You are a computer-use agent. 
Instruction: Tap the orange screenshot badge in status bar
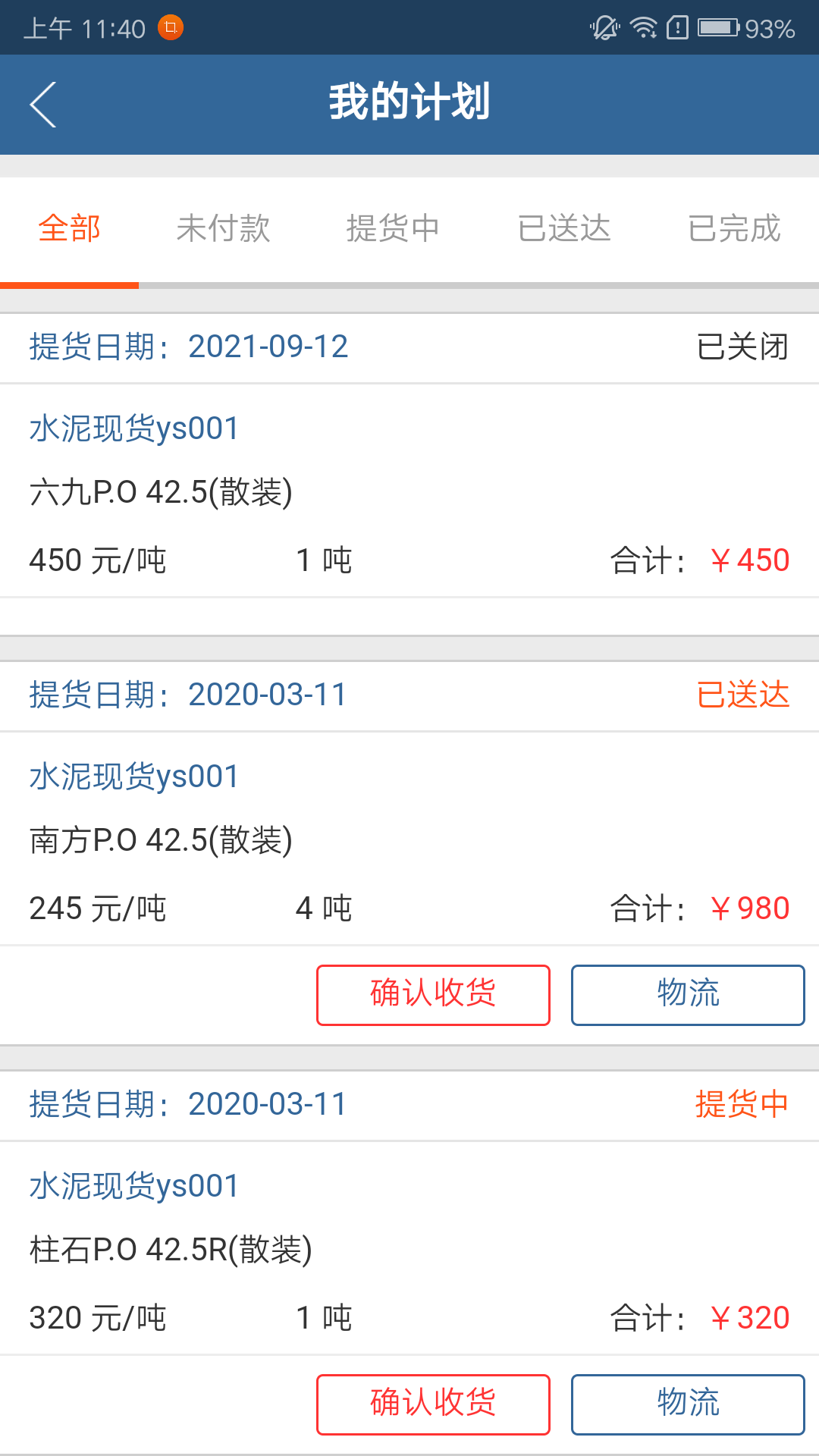coord(171,27)
